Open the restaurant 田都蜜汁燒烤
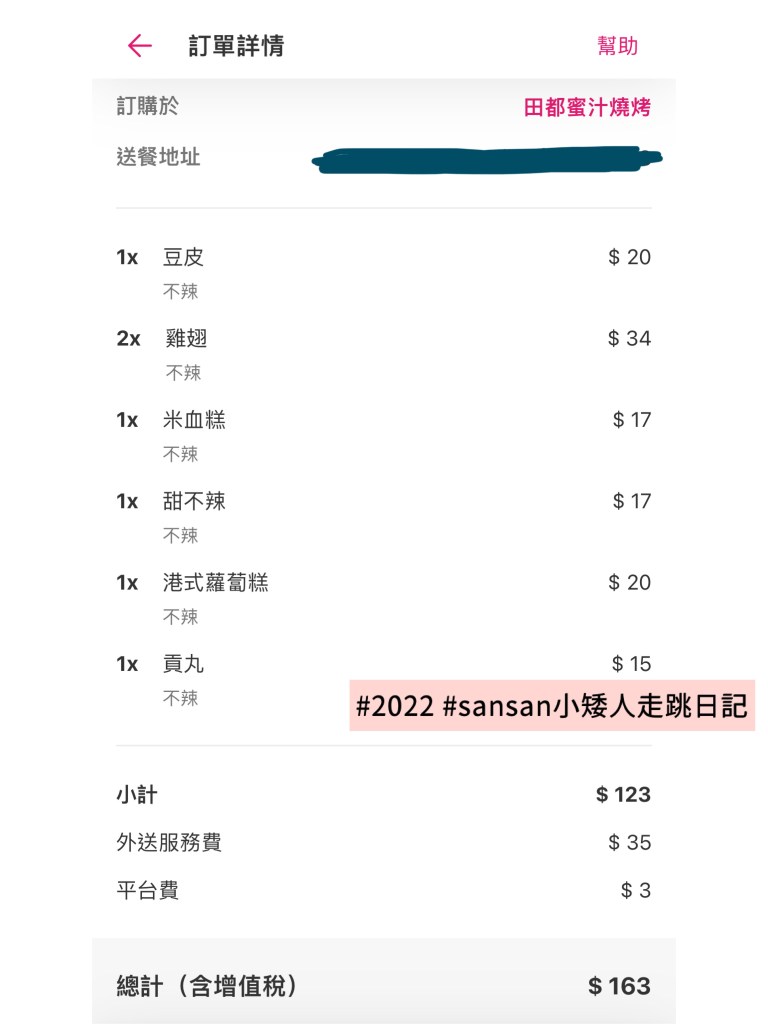768x1024 pixels. tap(587, 107)
